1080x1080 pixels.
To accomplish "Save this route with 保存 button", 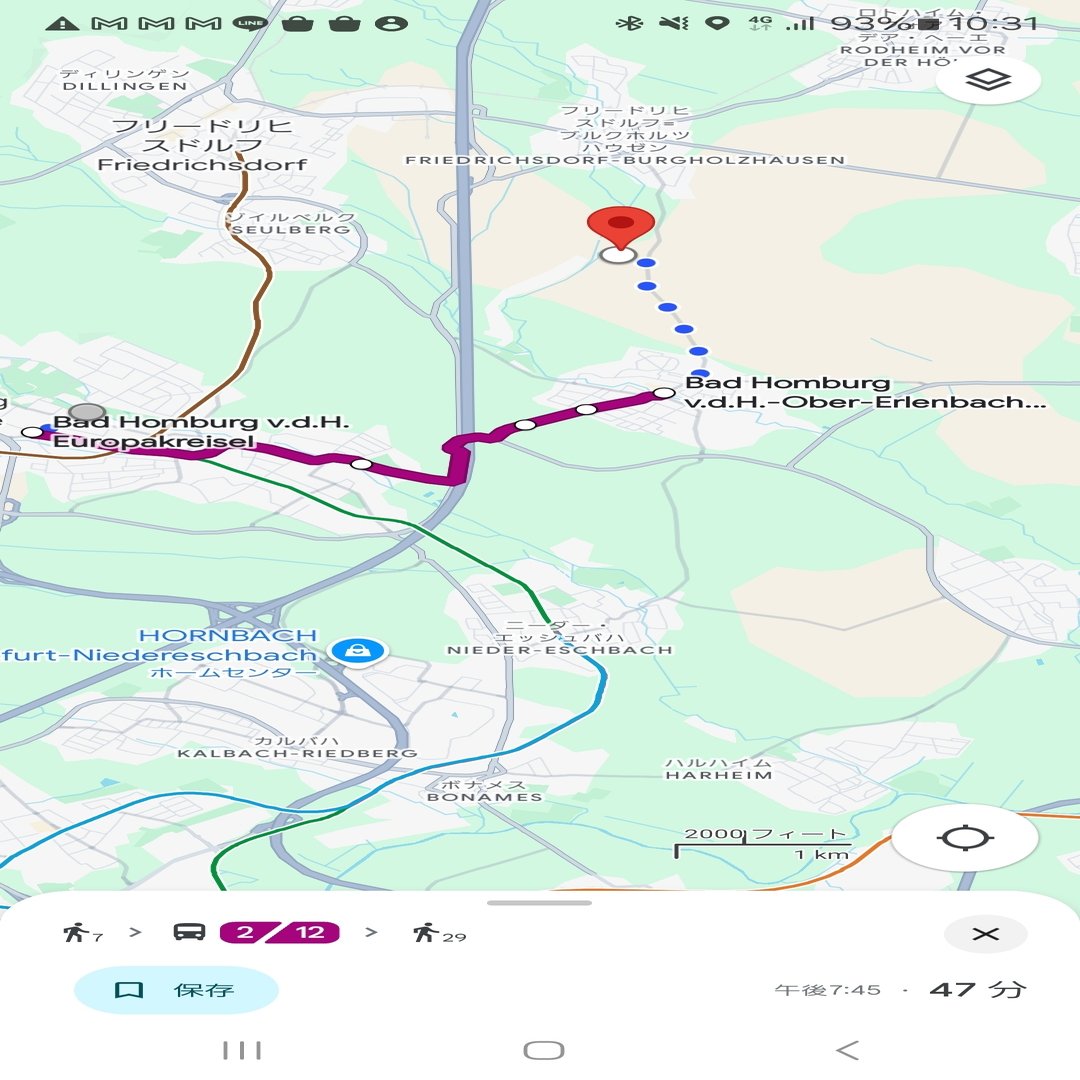I will pos(176,990).
